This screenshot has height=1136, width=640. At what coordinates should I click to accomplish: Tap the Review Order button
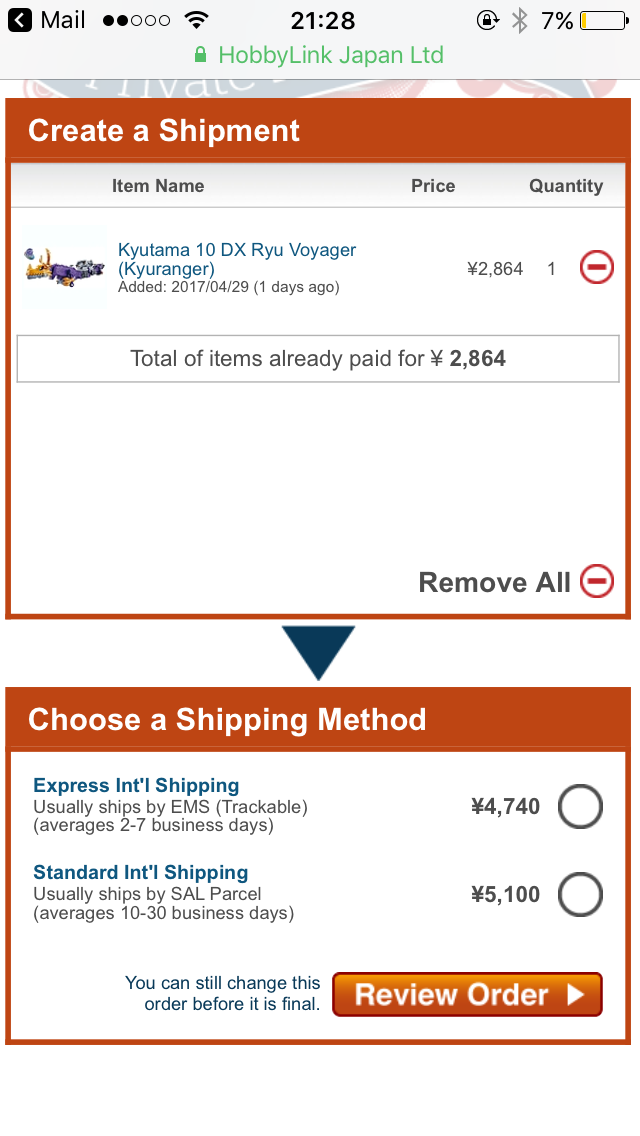coord(467,994)
